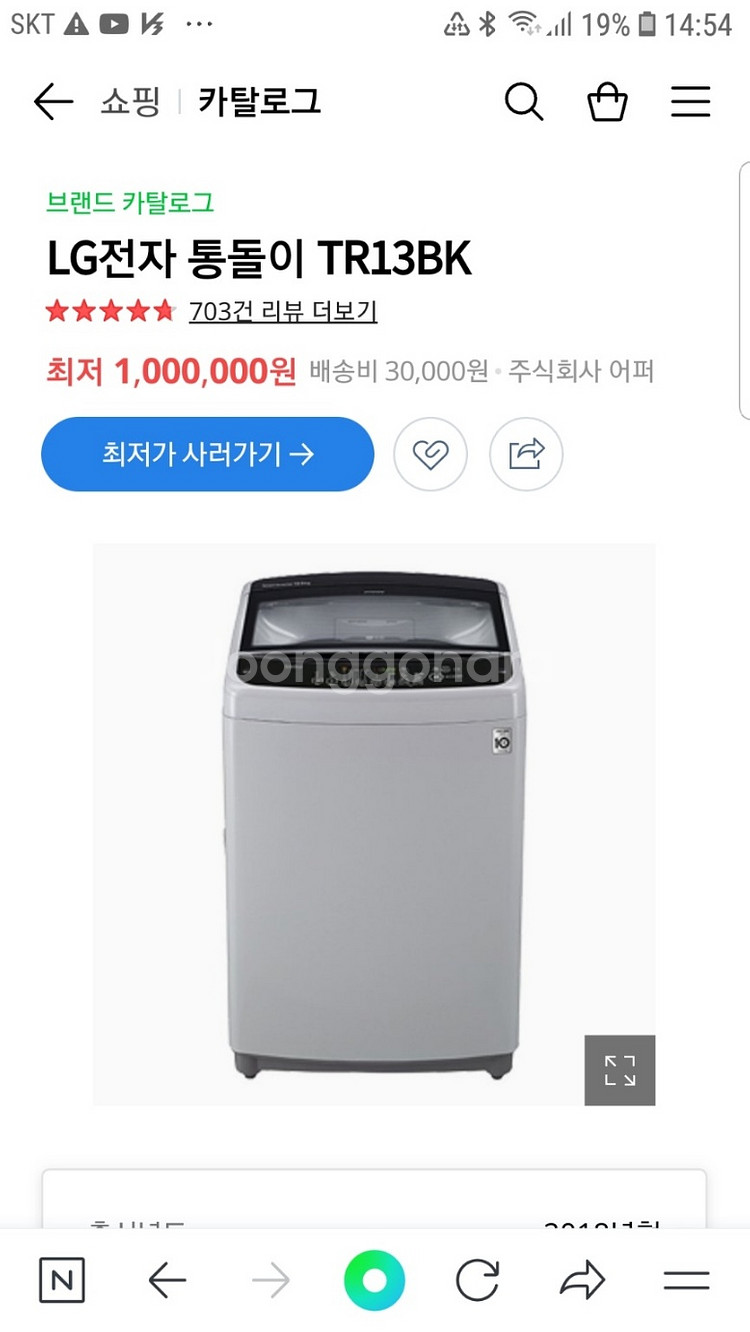Image resolution: width=750 pixels, height=1332 pixels.
Task: Go back using the top arrow
Action: (x=53, y=102)
